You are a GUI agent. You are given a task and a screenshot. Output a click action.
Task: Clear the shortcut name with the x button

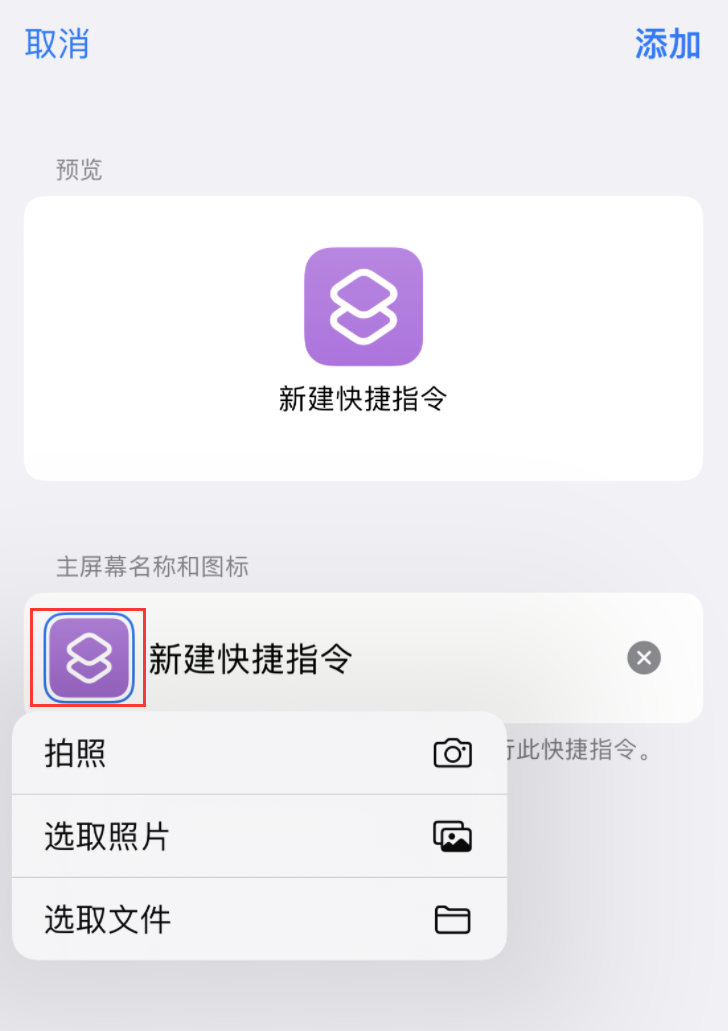[644, 657]
